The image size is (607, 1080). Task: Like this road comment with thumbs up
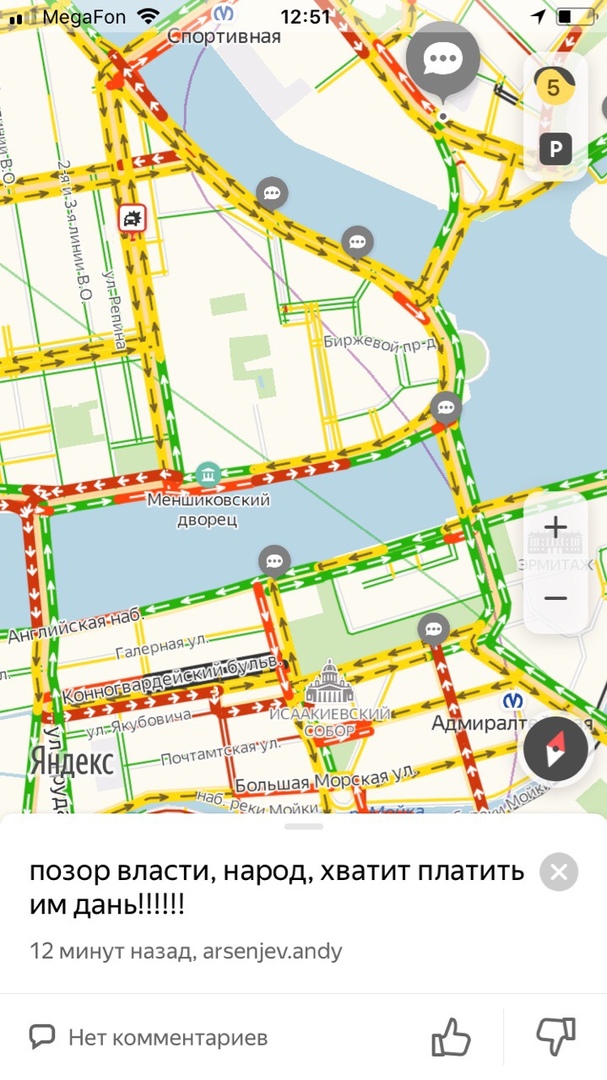[x=451, y=1037]
